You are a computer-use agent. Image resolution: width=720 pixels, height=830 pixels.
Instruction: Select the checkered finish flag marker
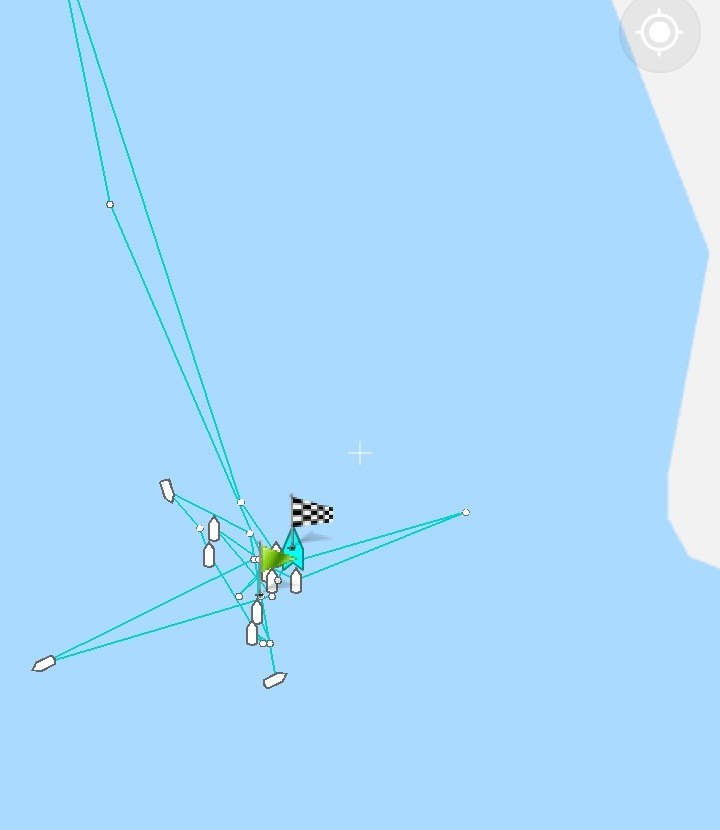pyautogui.click(x=311, y=513)
